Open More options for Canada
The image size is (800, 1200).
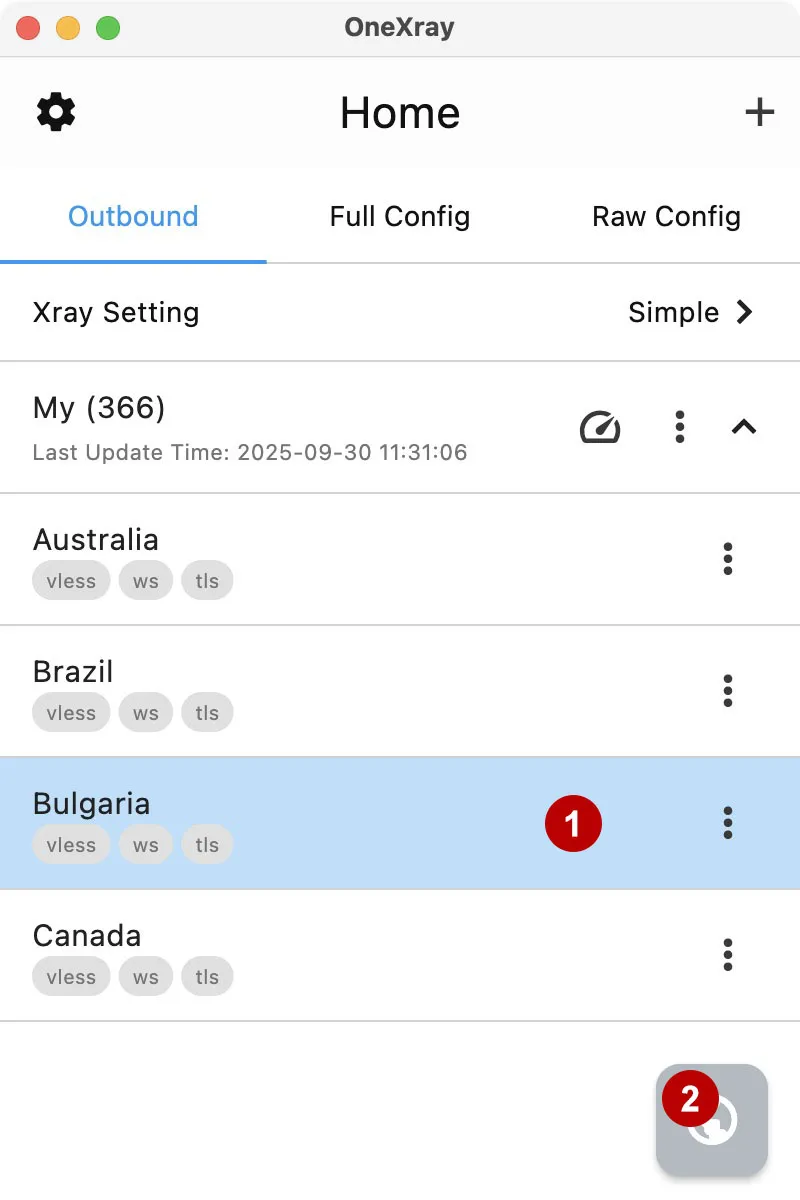pyautogui.click(x=728, y=955)
